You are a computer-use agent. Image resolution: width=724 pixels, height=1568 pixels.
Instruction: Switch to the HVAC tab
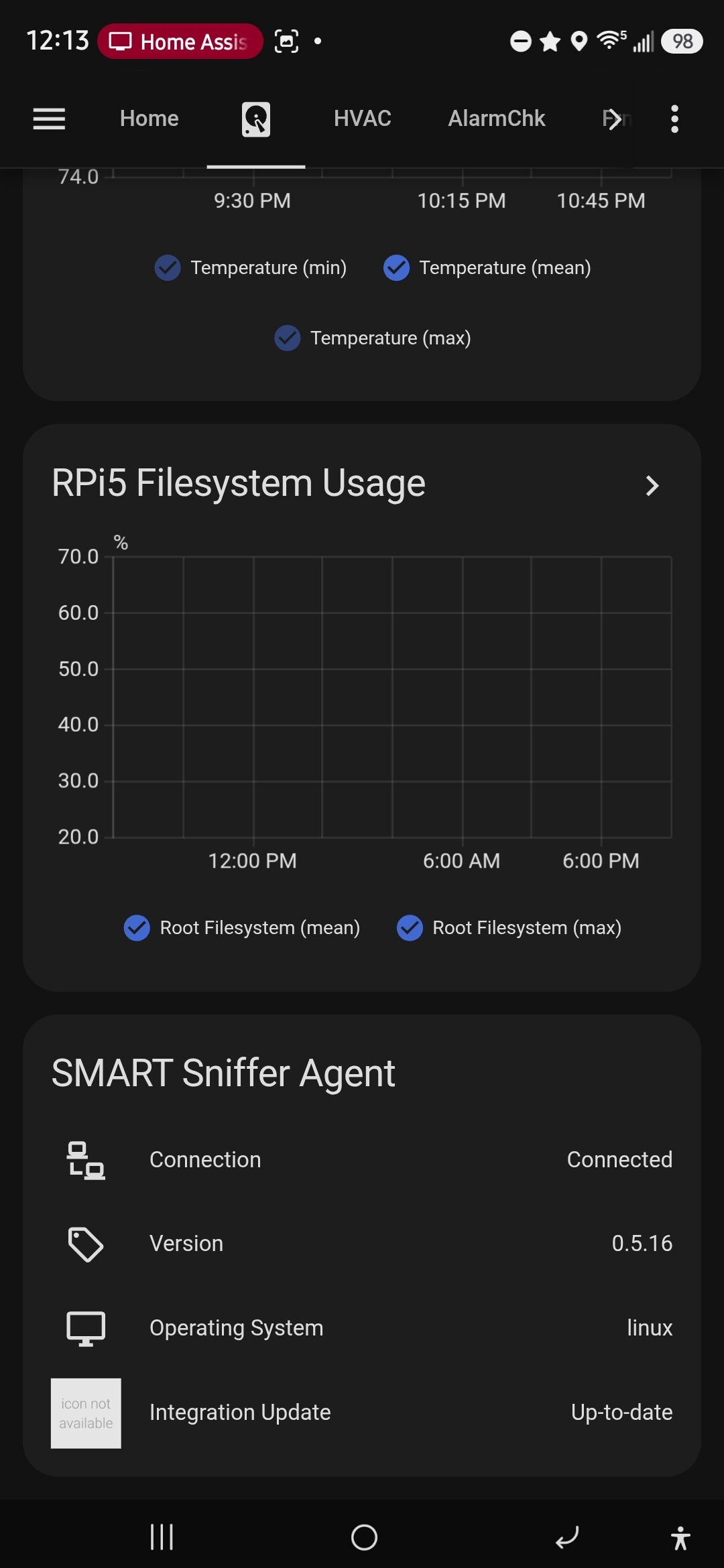[x=362, y=119]
